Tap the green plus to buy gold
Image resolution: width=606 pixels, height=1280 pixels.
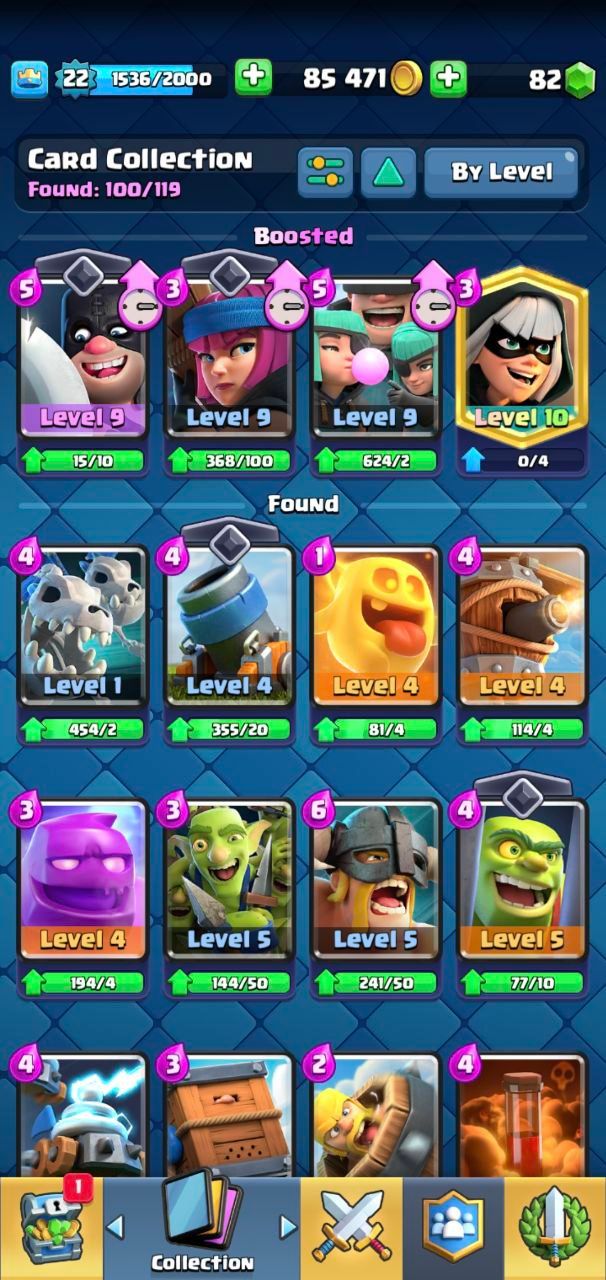(x=254, y=78)
